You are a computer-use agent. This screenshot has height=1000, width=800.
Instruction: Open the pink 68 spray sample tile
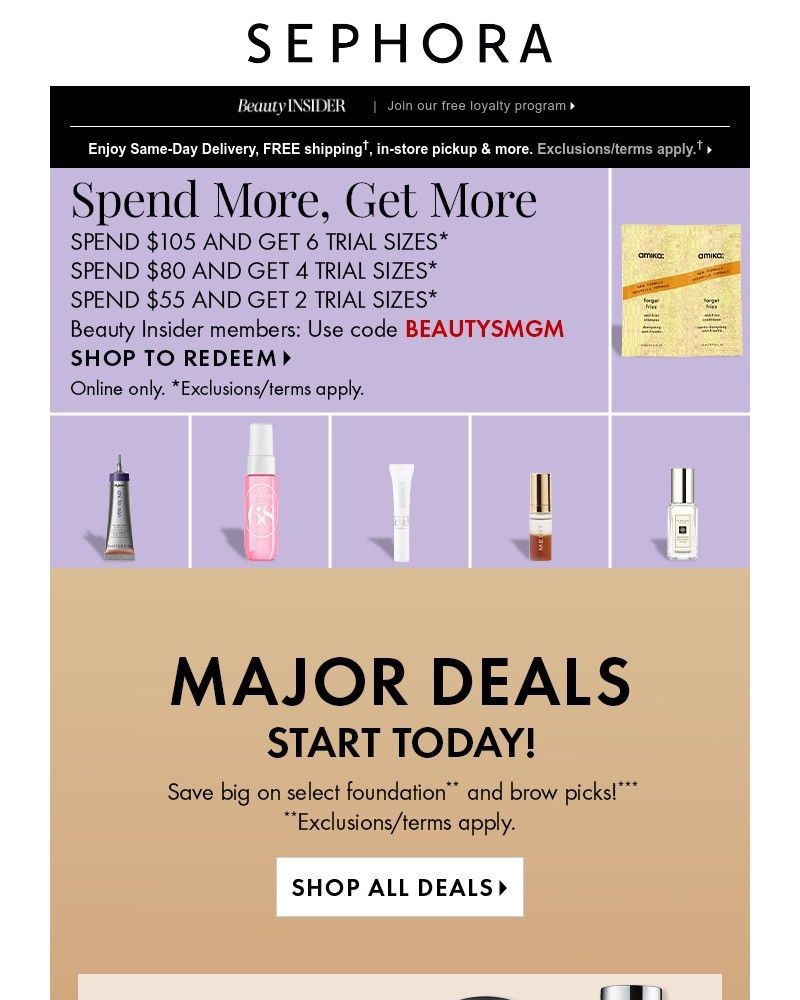[x=260, y=491]
